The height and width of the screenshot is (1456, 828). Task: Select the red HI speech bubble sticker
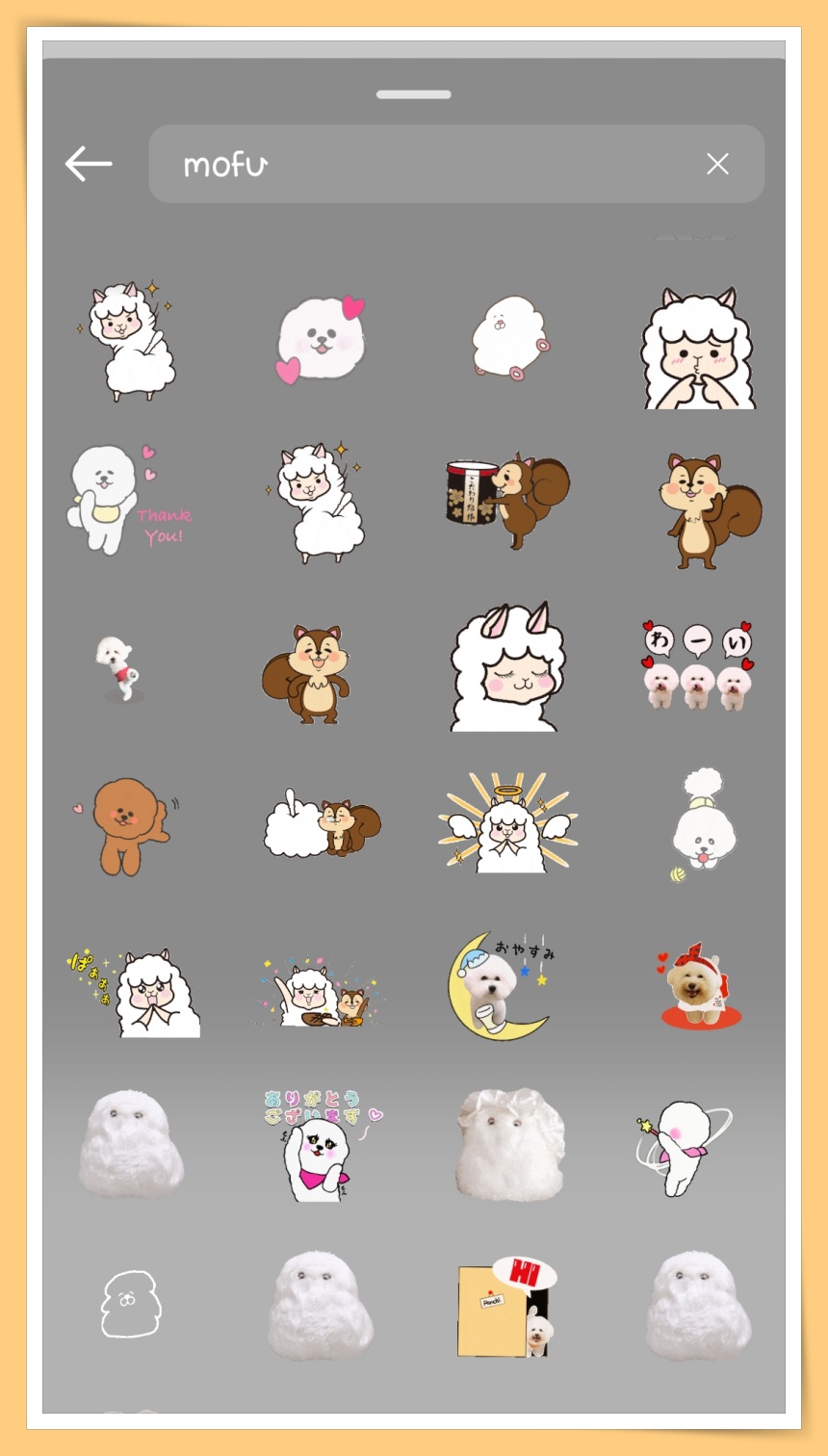click(x=507, y=1305)
